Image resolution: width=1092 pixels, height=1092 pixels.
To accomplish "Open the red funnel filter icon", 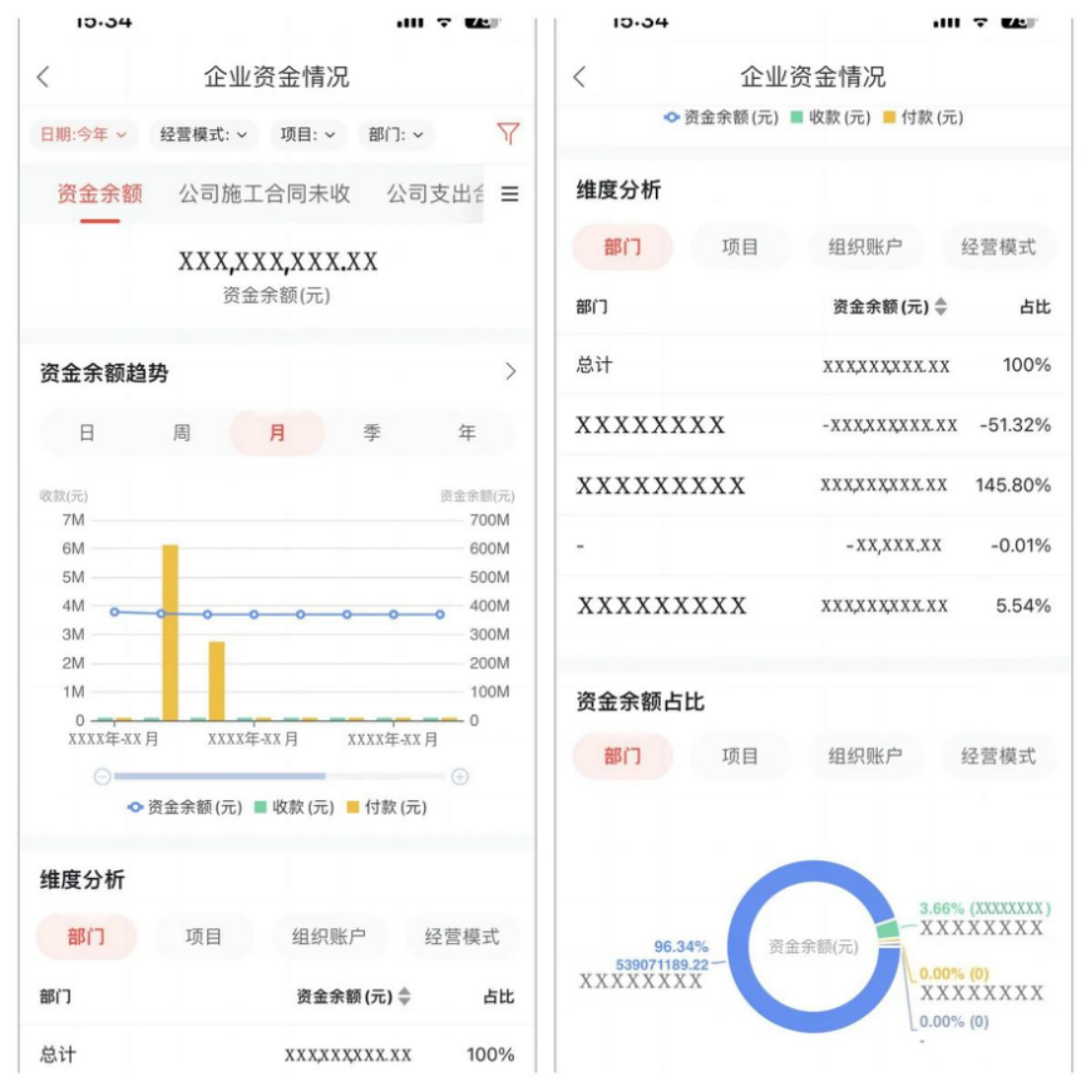I will [x=508, y=134].
